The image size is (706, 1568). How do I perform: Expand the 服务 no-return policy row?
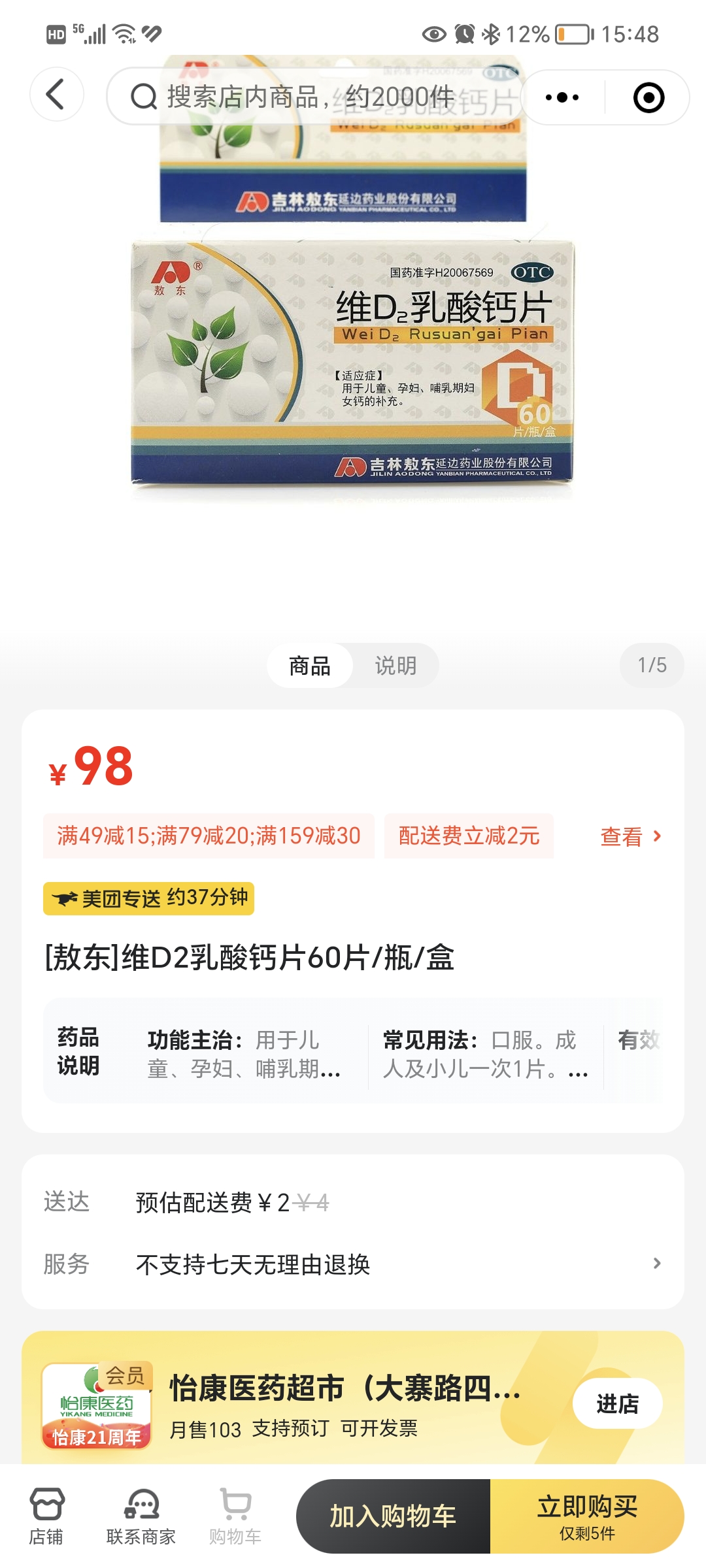(x=353, y=1264)
